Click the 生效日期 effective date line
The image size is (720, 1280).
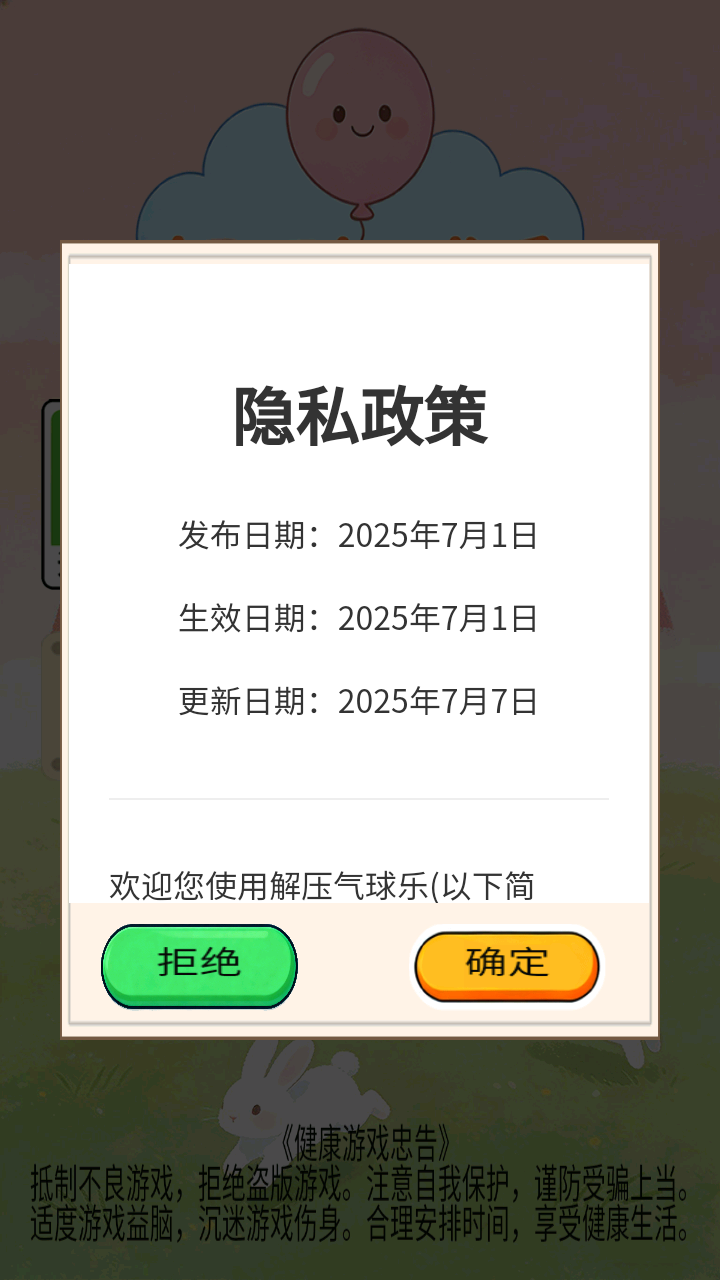358,619
